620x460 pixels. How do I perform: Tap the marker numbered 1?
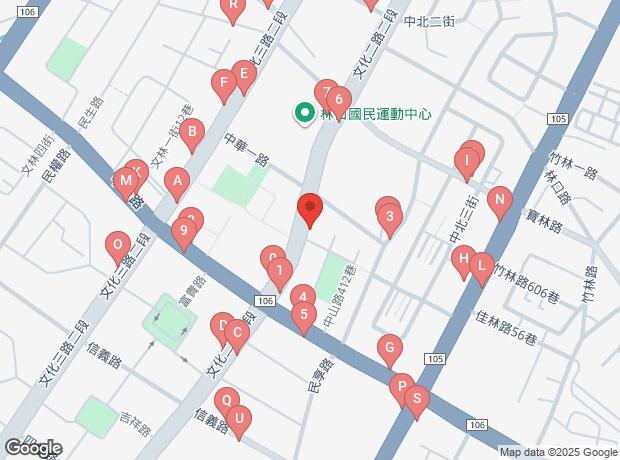click(281, 272)
